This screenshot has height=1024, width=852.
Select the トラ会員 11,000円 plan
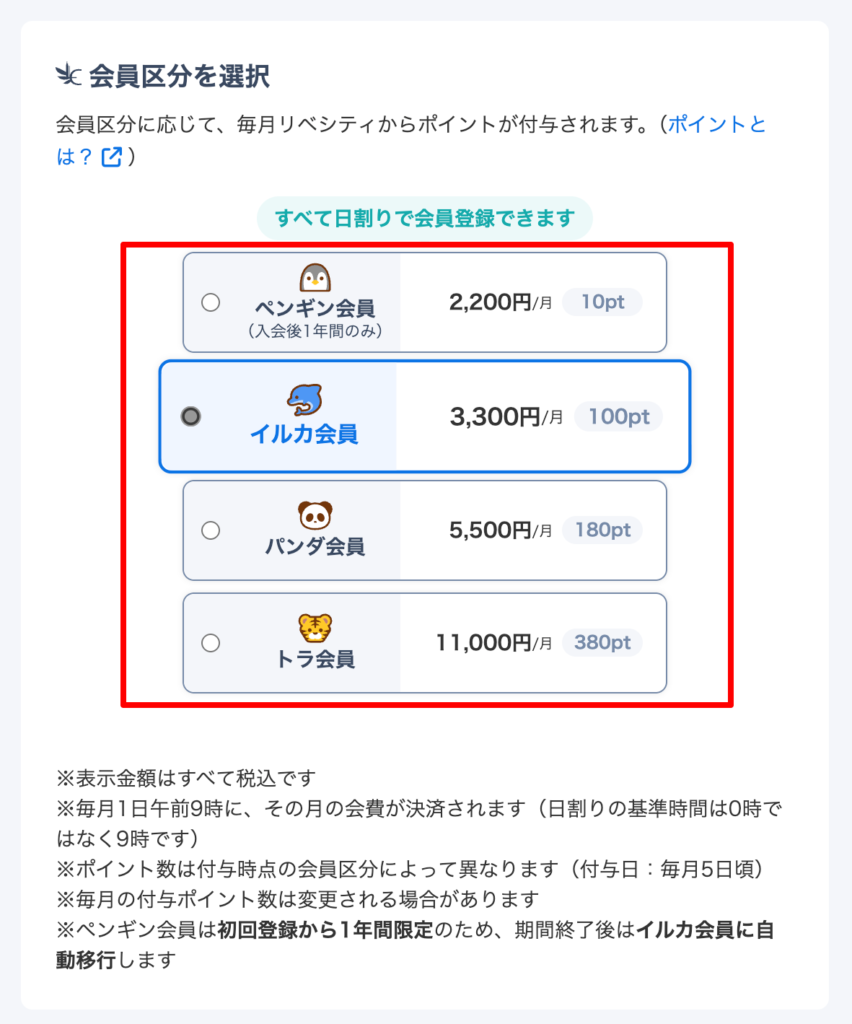coord(210,643)
